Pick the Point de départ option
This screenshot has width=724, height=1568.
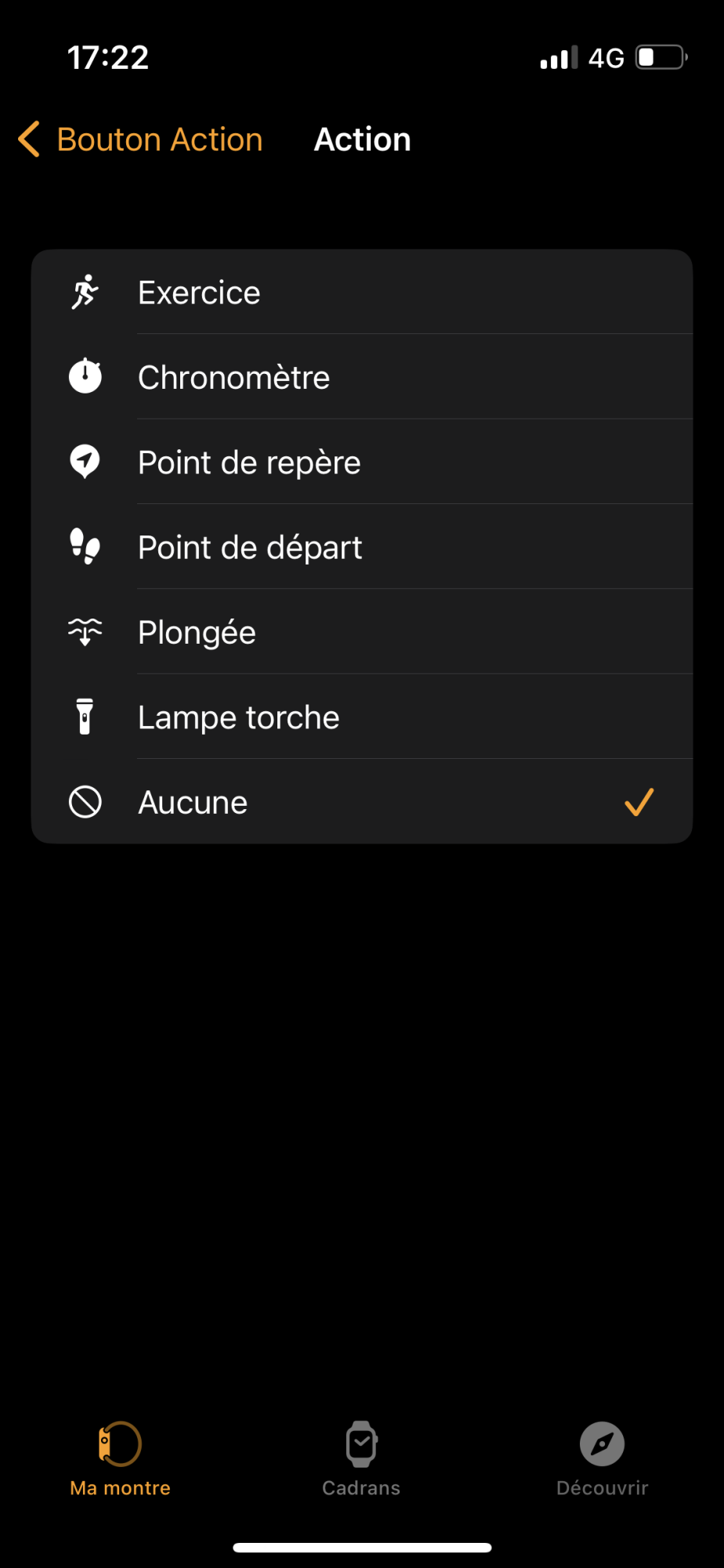point(360,546)
